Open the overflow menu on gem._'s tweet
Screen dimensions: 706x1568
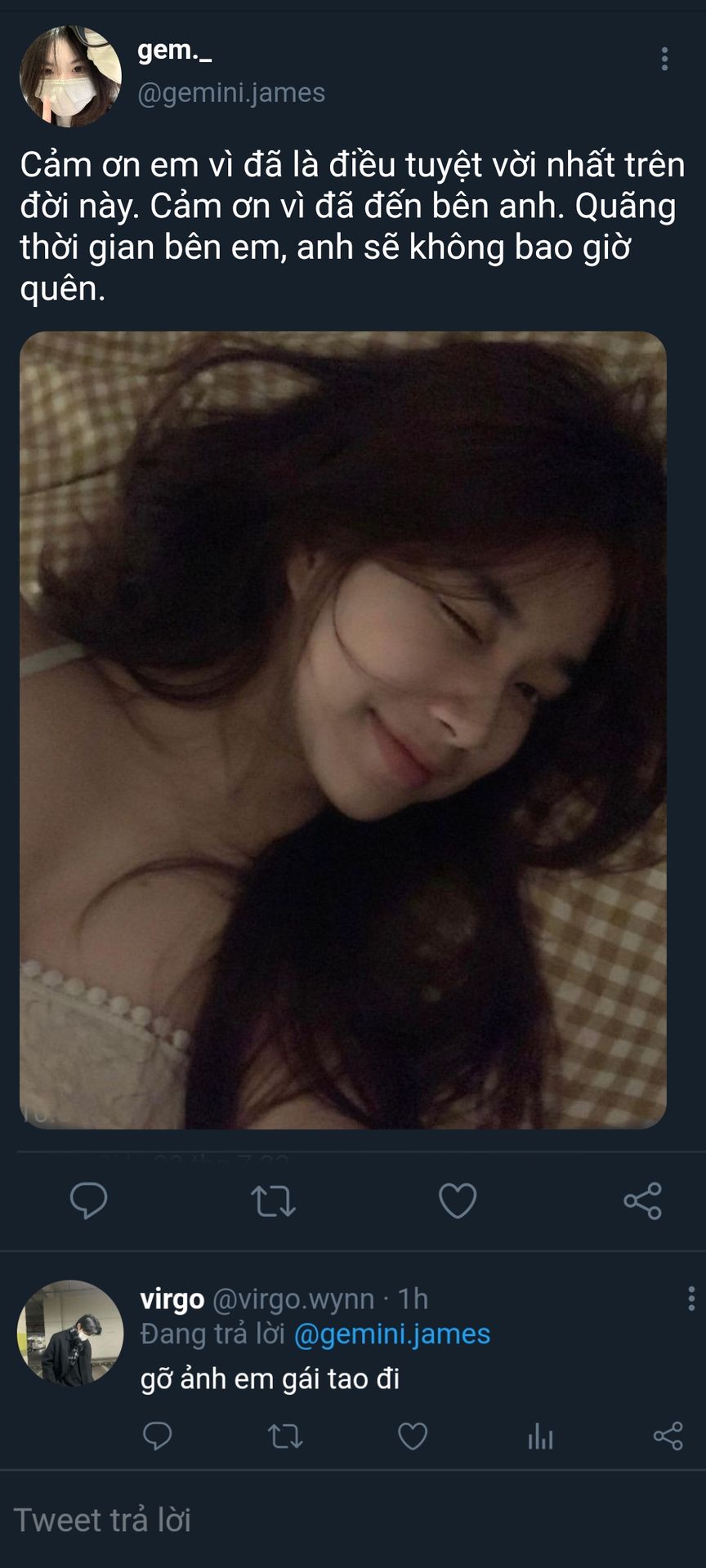click(x=664, y=59)
